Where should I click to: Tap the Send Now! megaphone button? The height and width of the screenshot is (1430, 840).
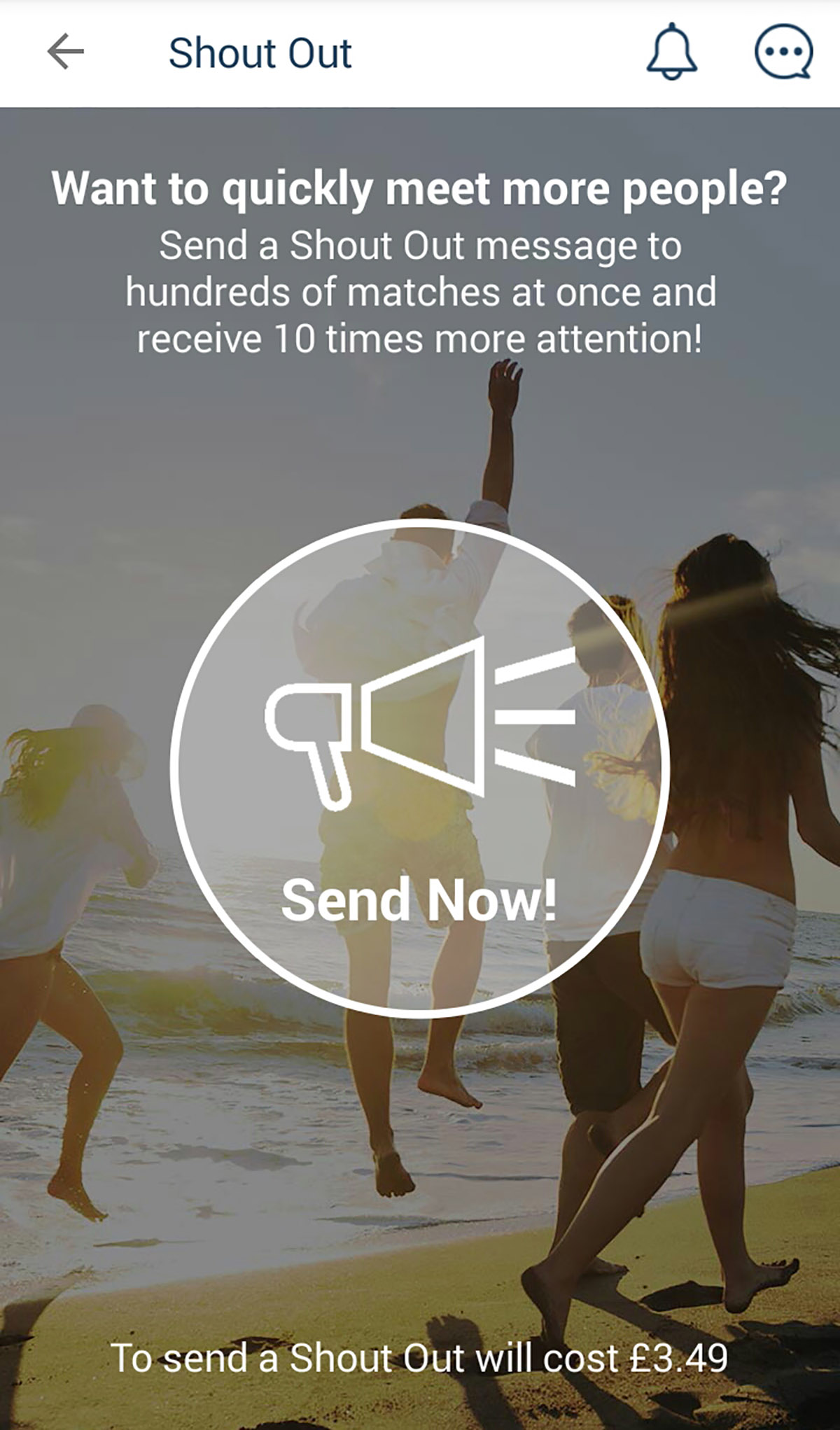[x=419, y=767]
